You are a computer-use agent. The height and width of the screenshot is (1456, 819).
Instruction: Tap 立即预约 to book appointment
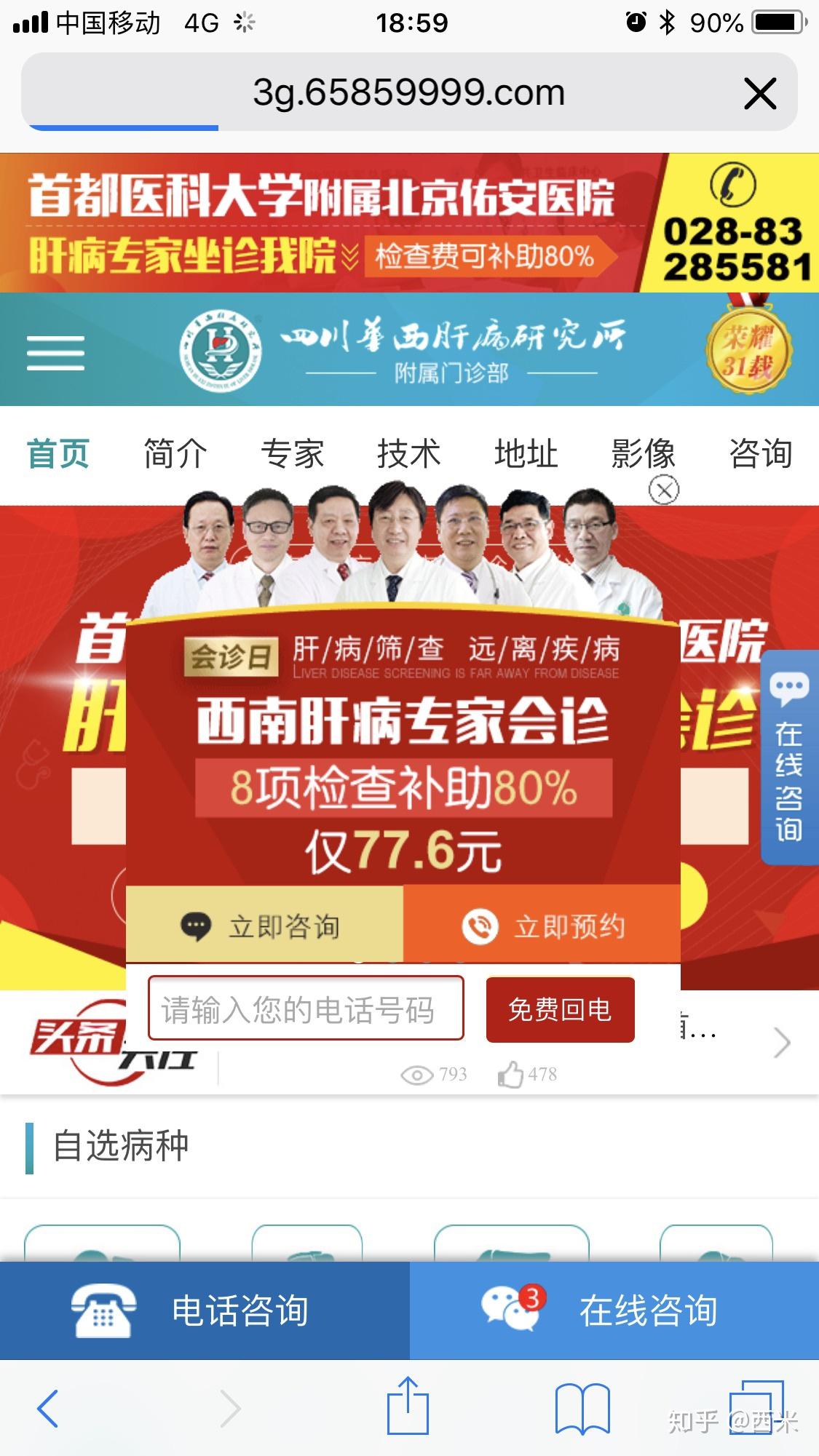coord(542,926)
